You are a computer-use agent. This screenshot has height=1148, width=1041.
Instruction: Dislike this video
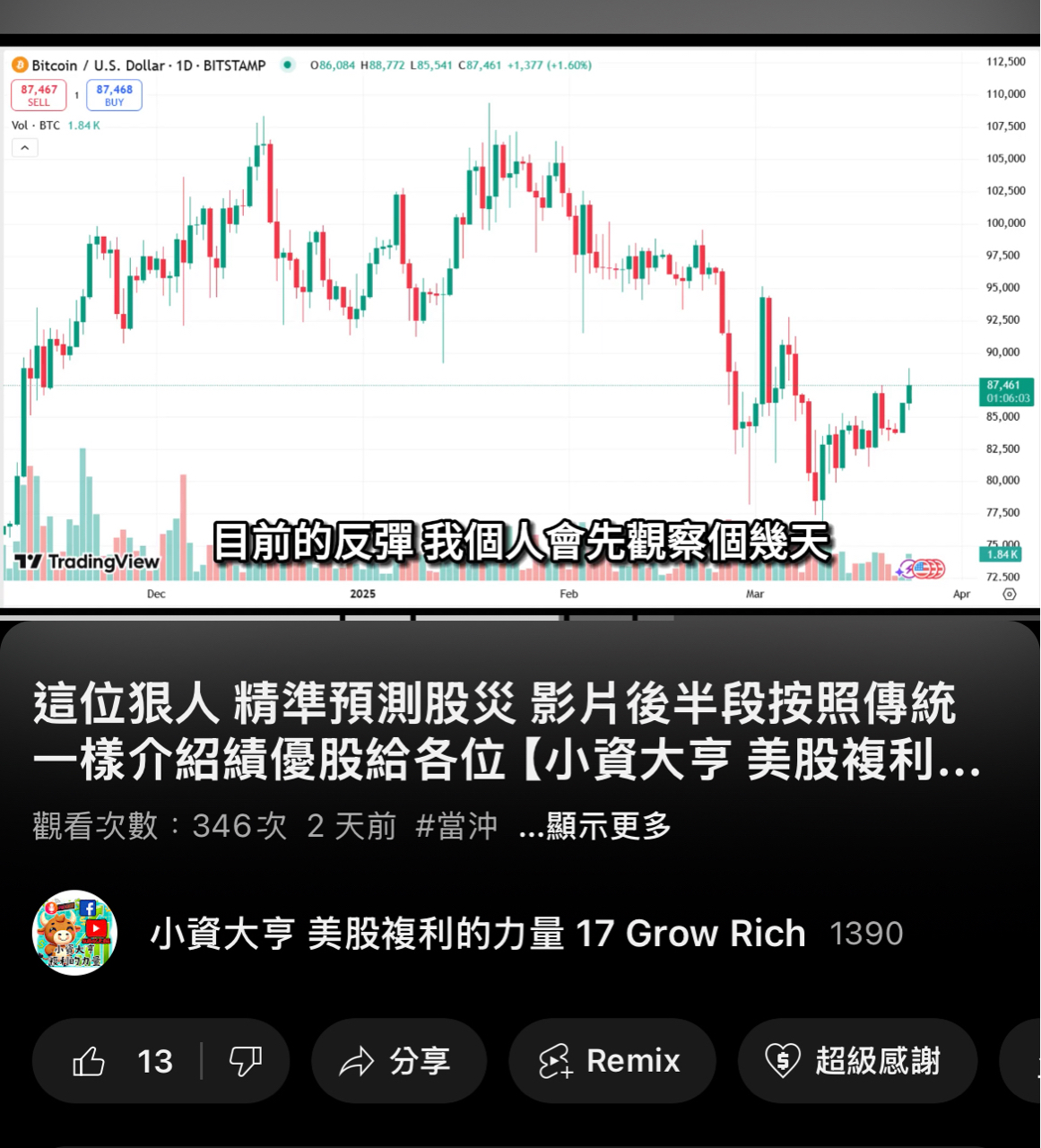pos(245,1061)
